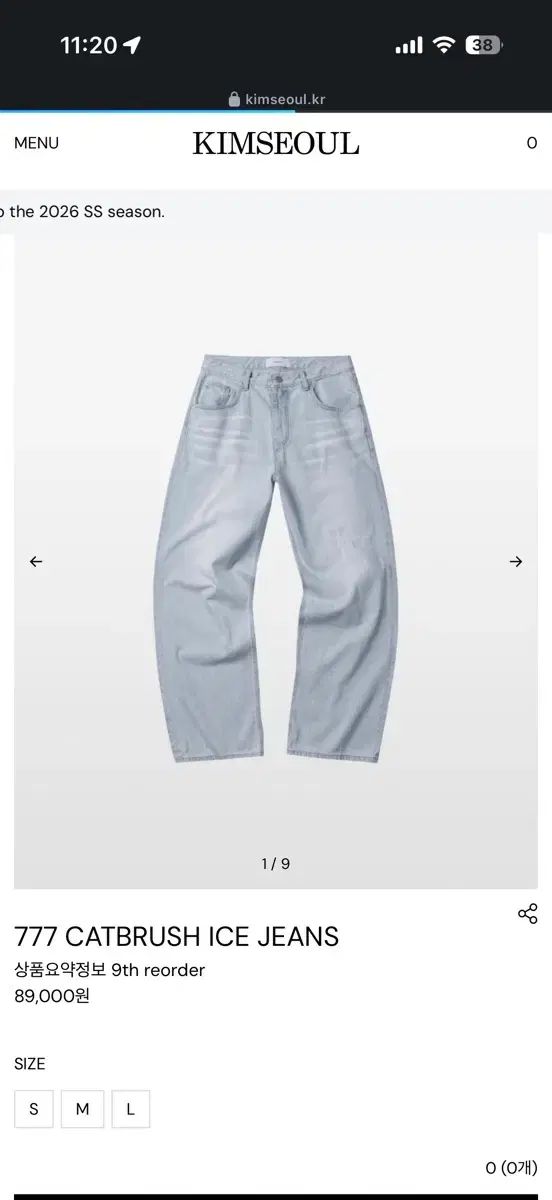This screenshot has height=1200, width=552.
Task: Show the previous product image
Action: [x=36, y=562]
